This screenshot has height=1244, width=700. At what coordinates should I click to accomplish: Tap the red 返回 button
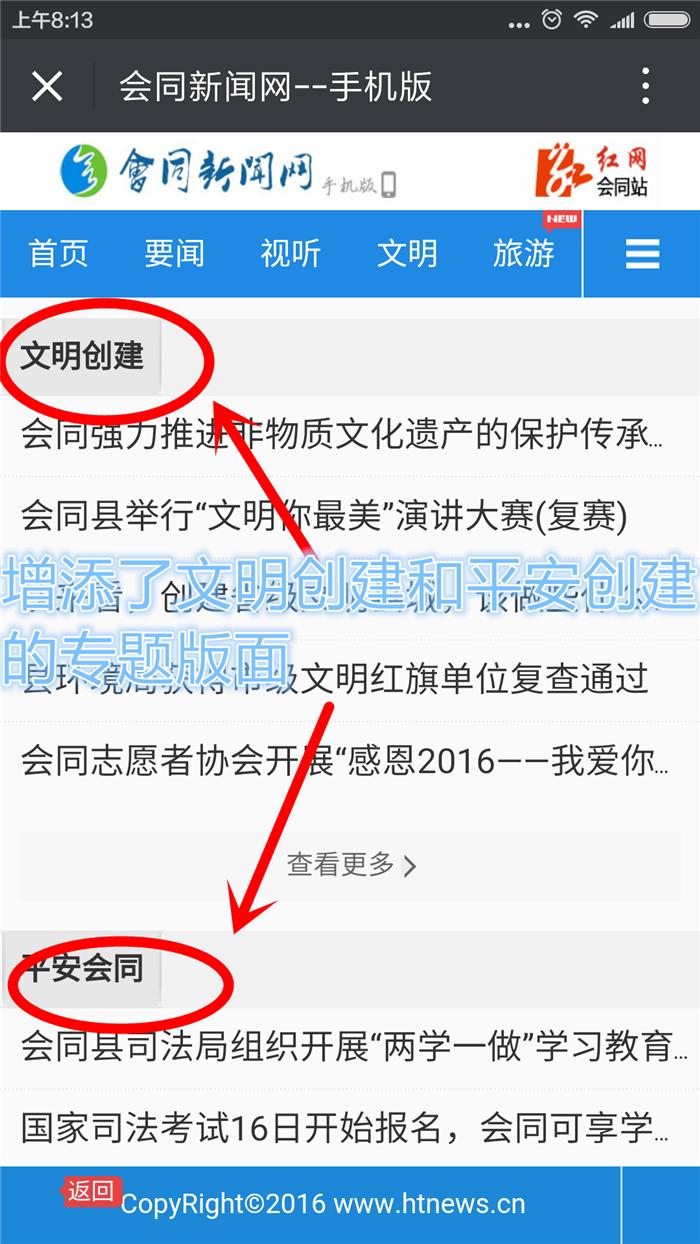(92, 1191)
